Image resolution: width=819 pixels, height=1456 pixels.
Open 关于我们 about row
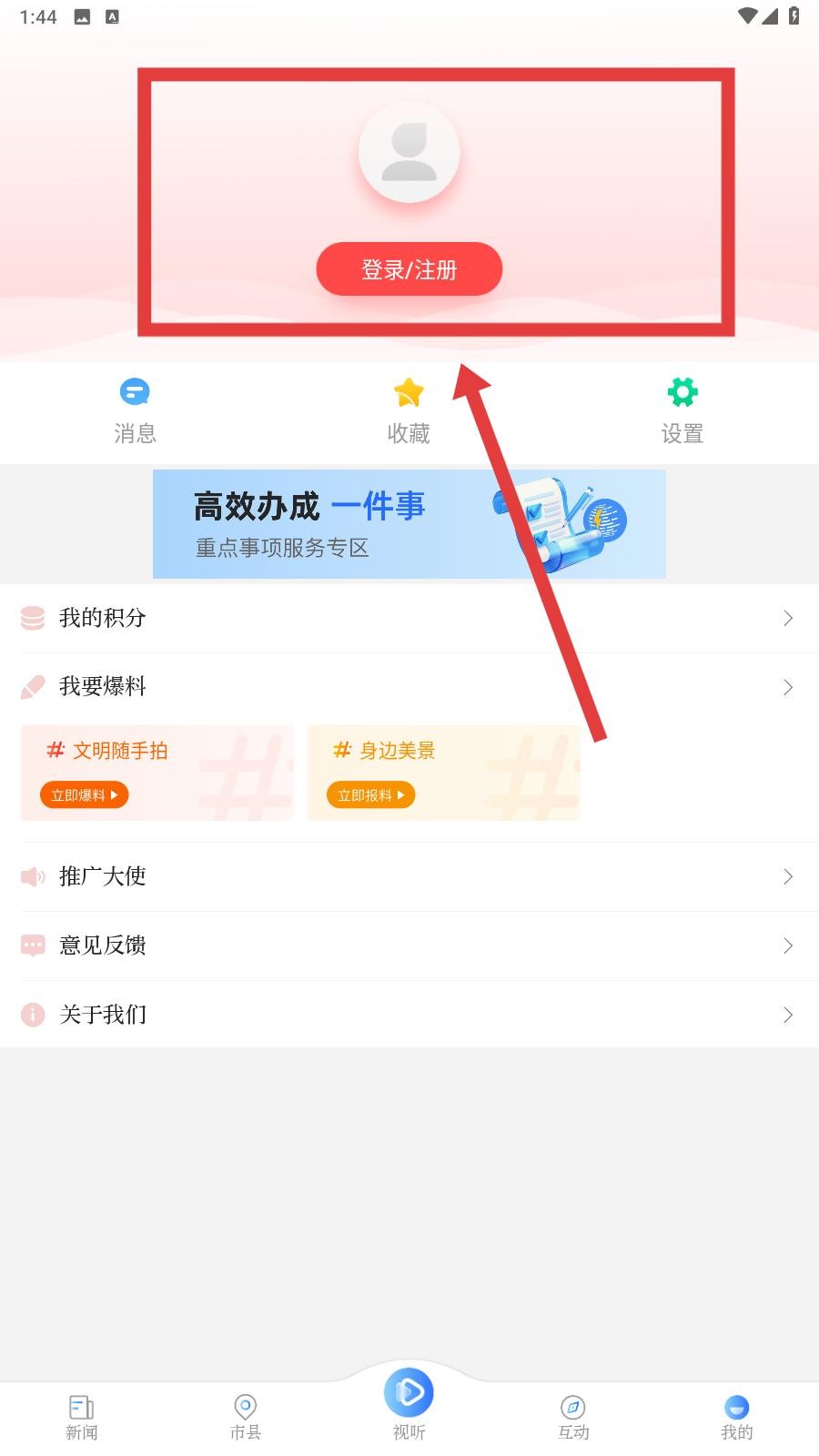(409, 1015)
